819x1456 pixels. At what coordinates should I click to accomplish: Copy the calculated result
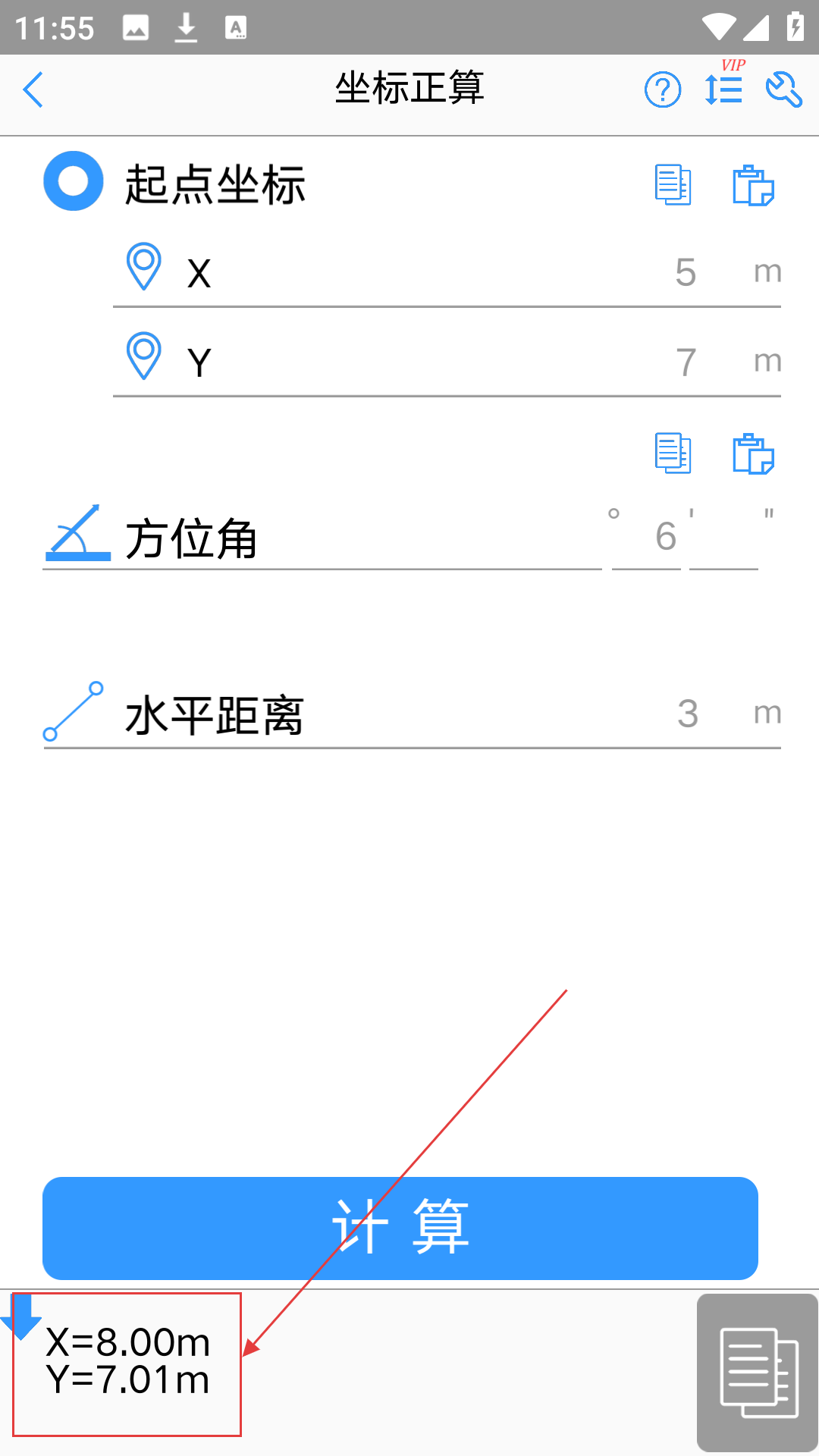758,1373
